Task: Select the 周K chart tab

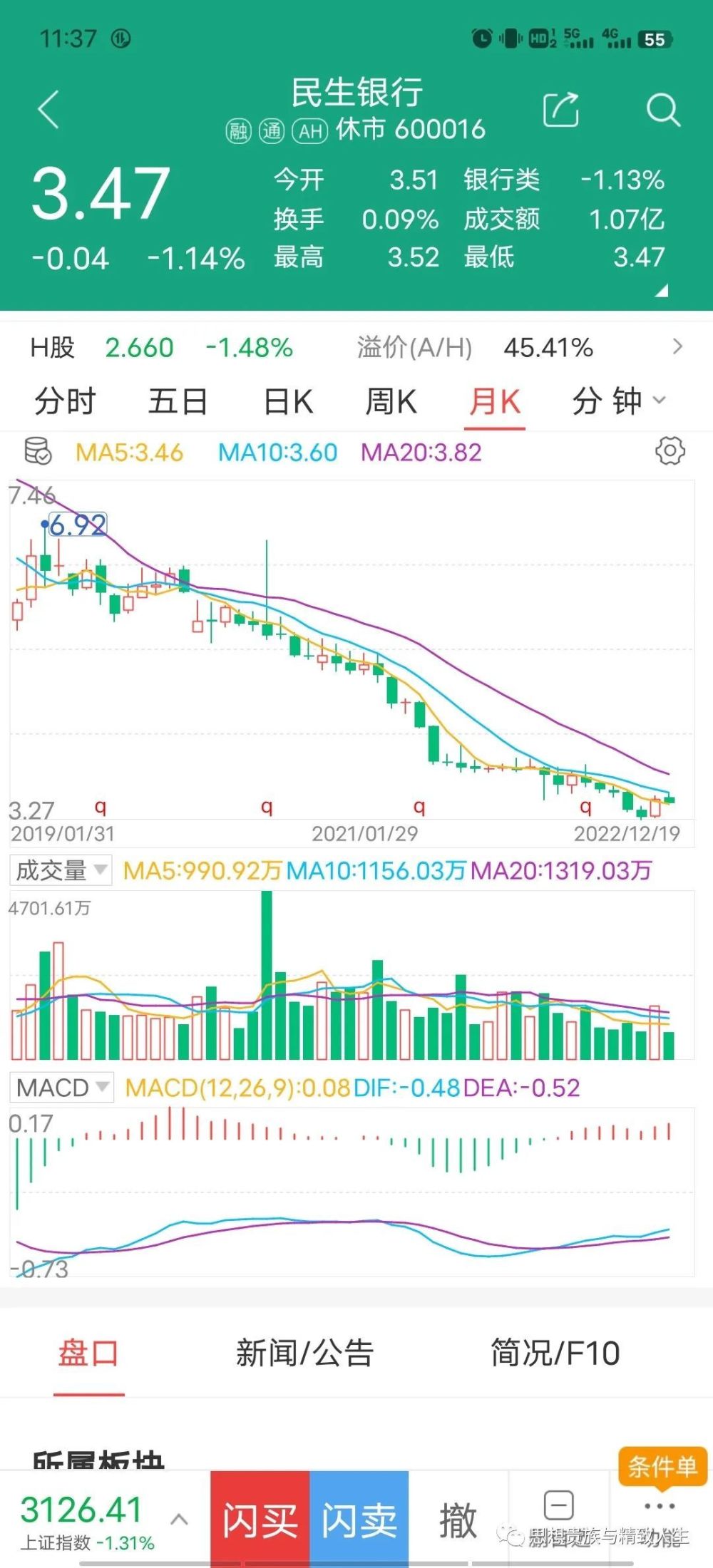Action: [x=391, y=401]
